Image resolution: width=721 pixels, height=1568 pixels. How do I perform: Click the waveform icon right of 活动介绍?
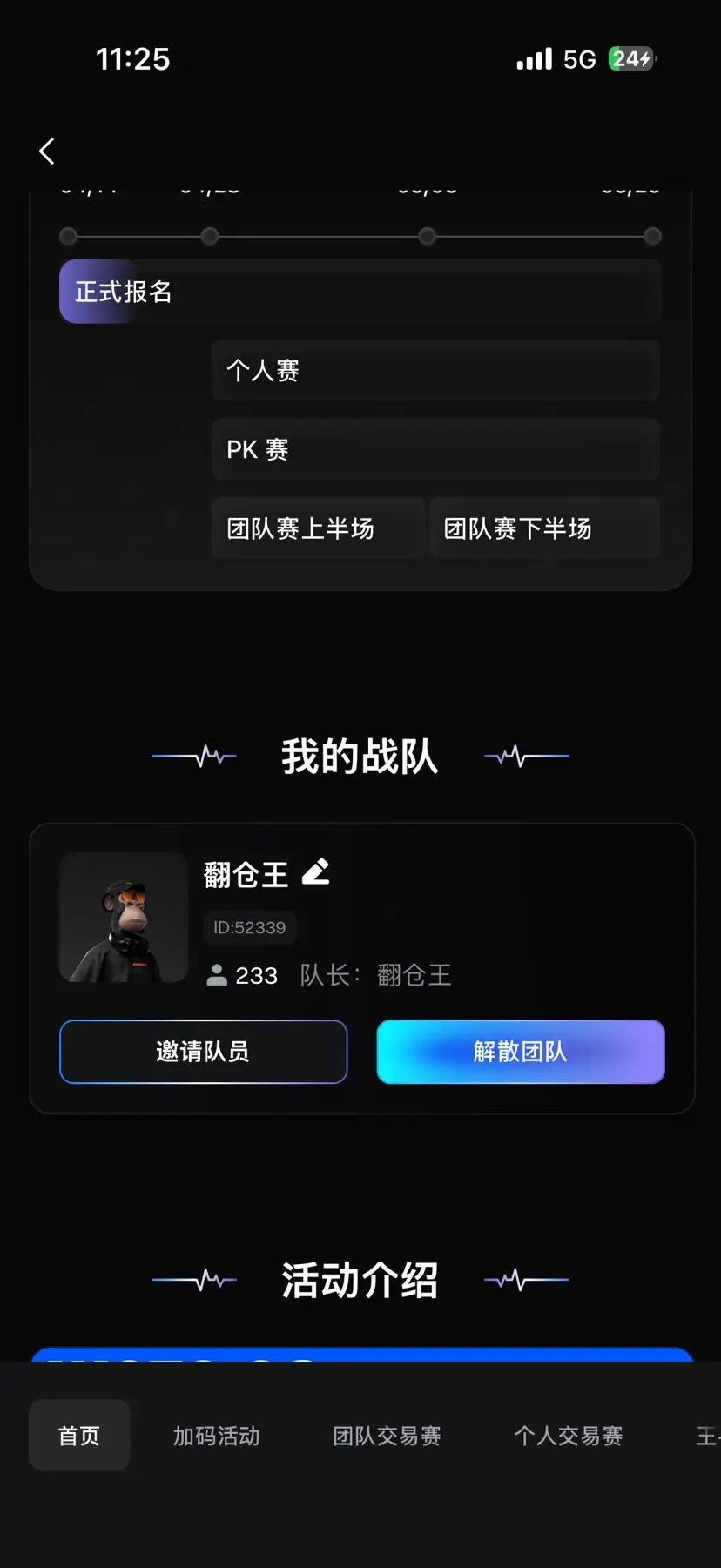pyautogui.click(x=526, y=1280)
